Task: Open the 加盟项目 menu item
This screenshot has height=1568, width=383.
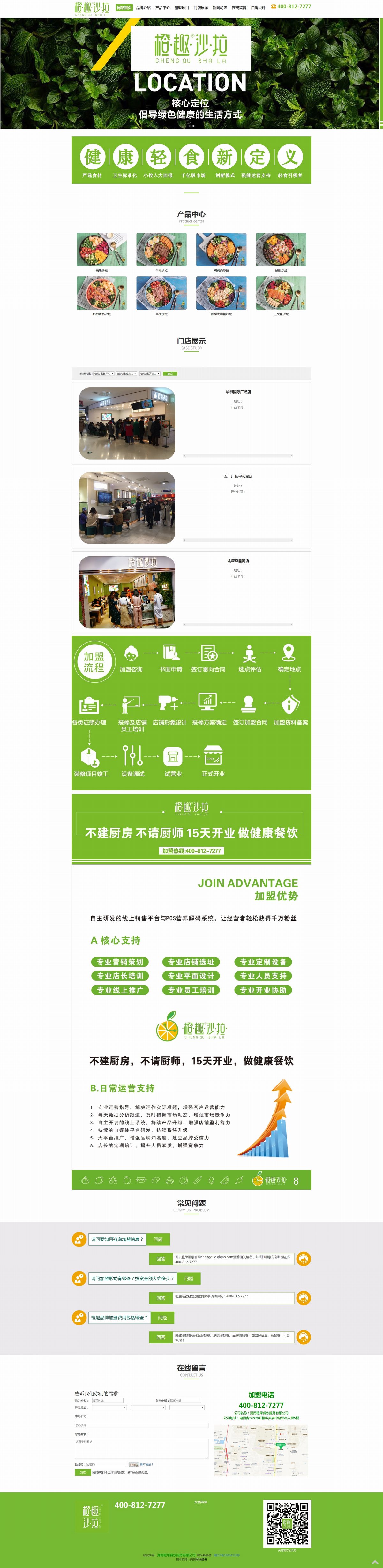Action: 182,8
